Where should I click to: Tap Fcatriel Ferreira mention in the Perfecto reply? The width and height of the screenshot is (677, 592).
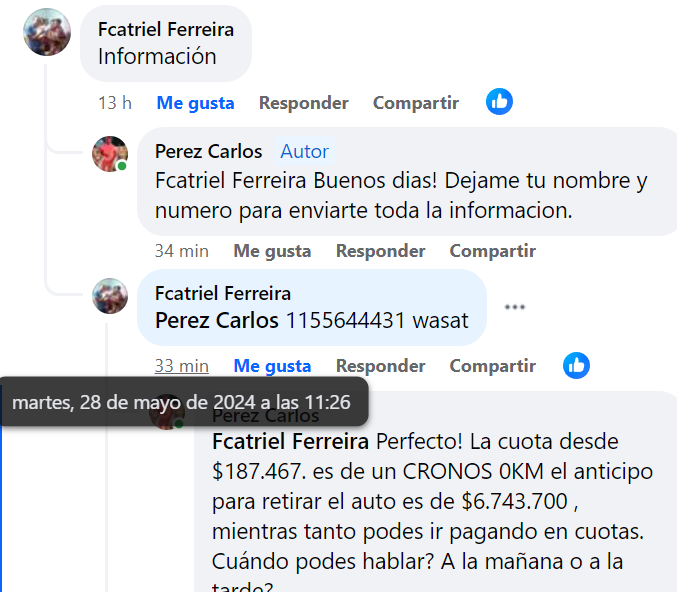[290, 441]
